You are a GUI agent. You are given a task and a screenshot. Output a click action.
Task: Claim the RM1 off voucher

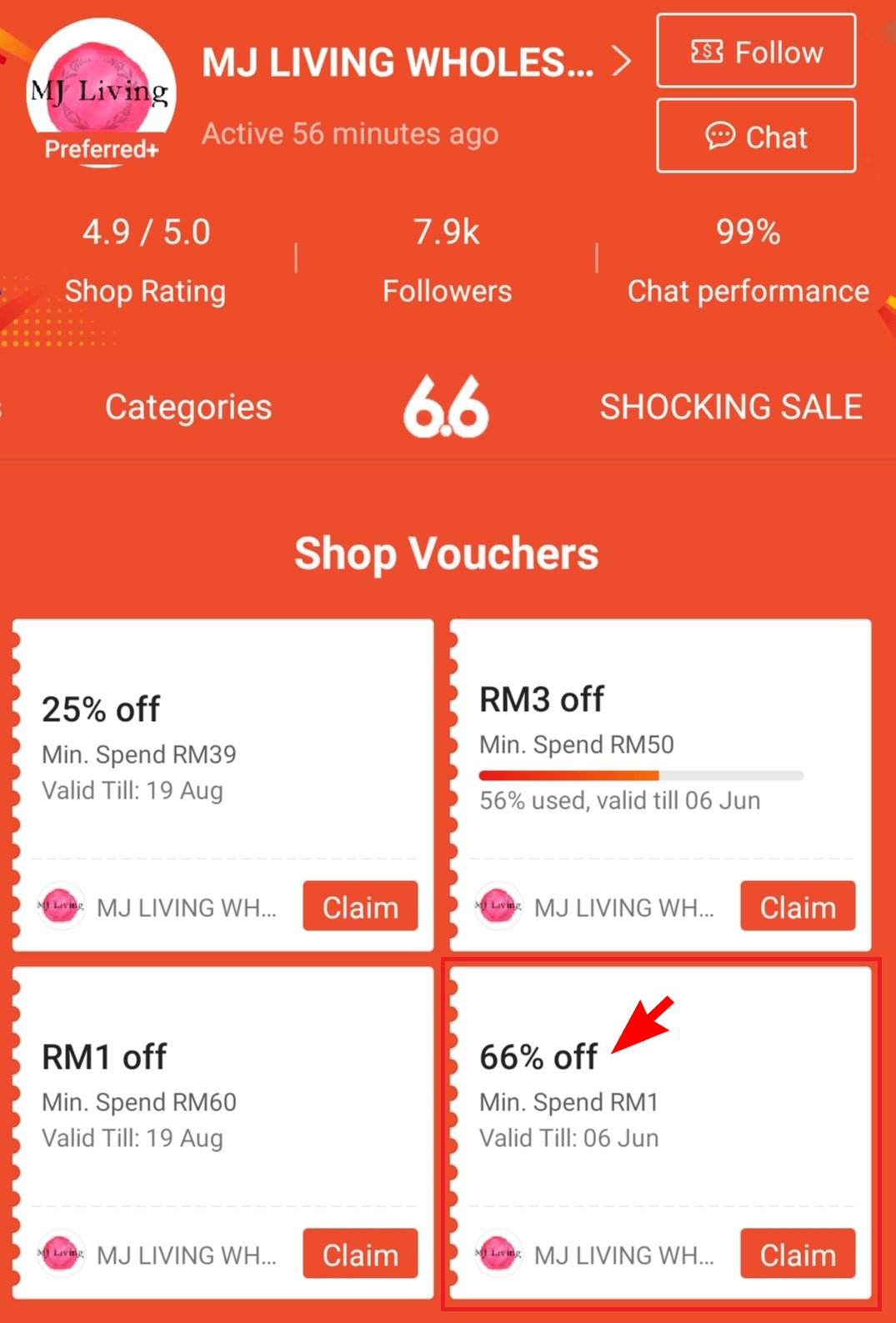click(360, 1254)
